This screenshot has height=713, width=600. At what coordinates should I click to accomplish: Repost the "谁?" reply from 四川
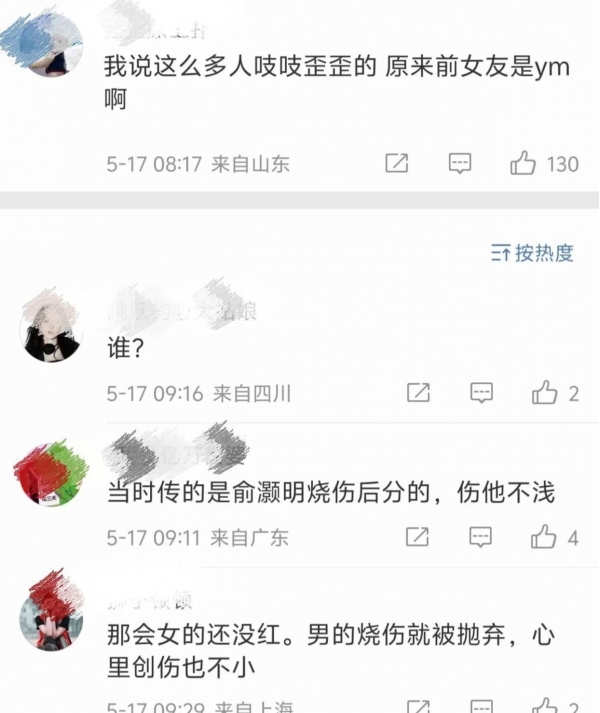click(x=418, y=393)
